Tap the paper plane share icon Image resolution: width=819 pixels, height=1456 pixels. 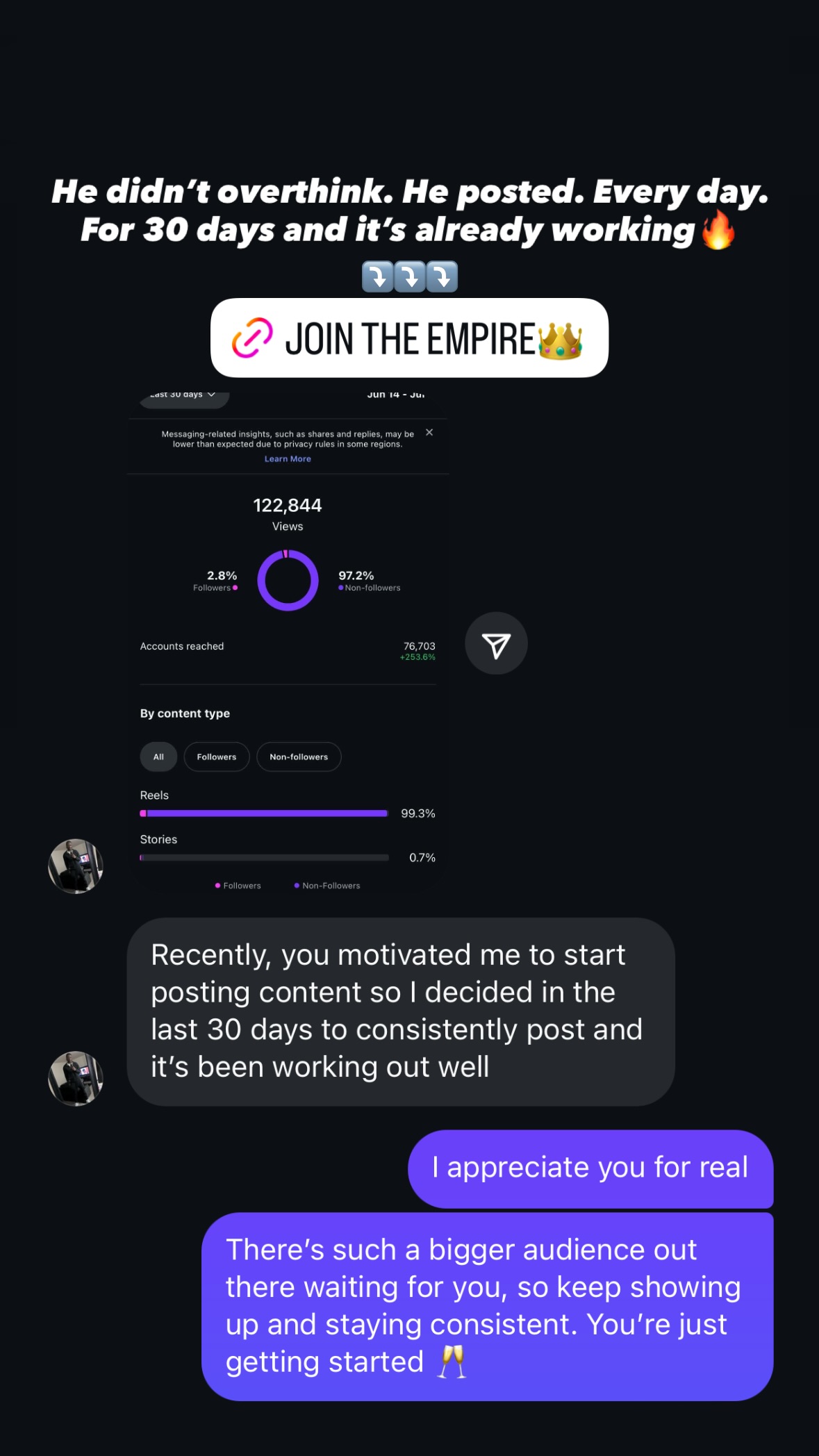(496, 643)
